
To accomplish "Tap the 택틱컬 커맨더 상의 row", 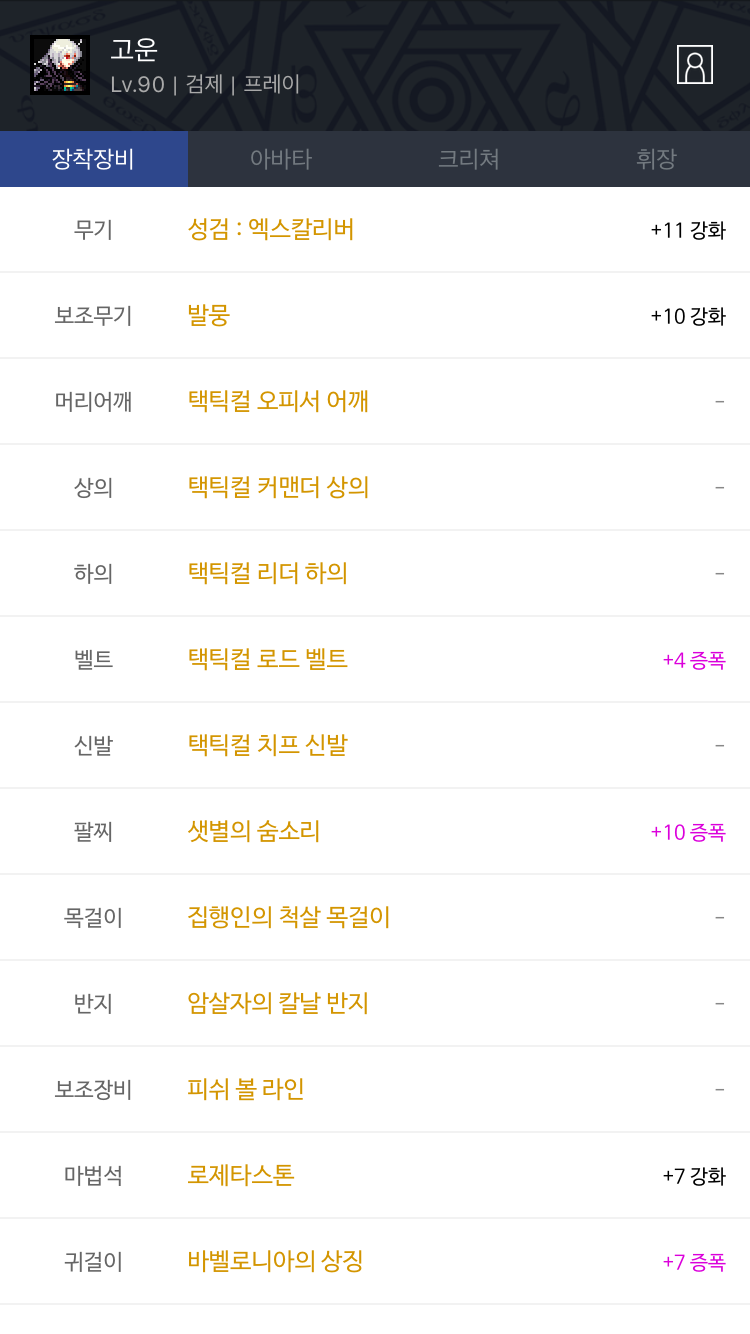I will [x=375, y=488].
